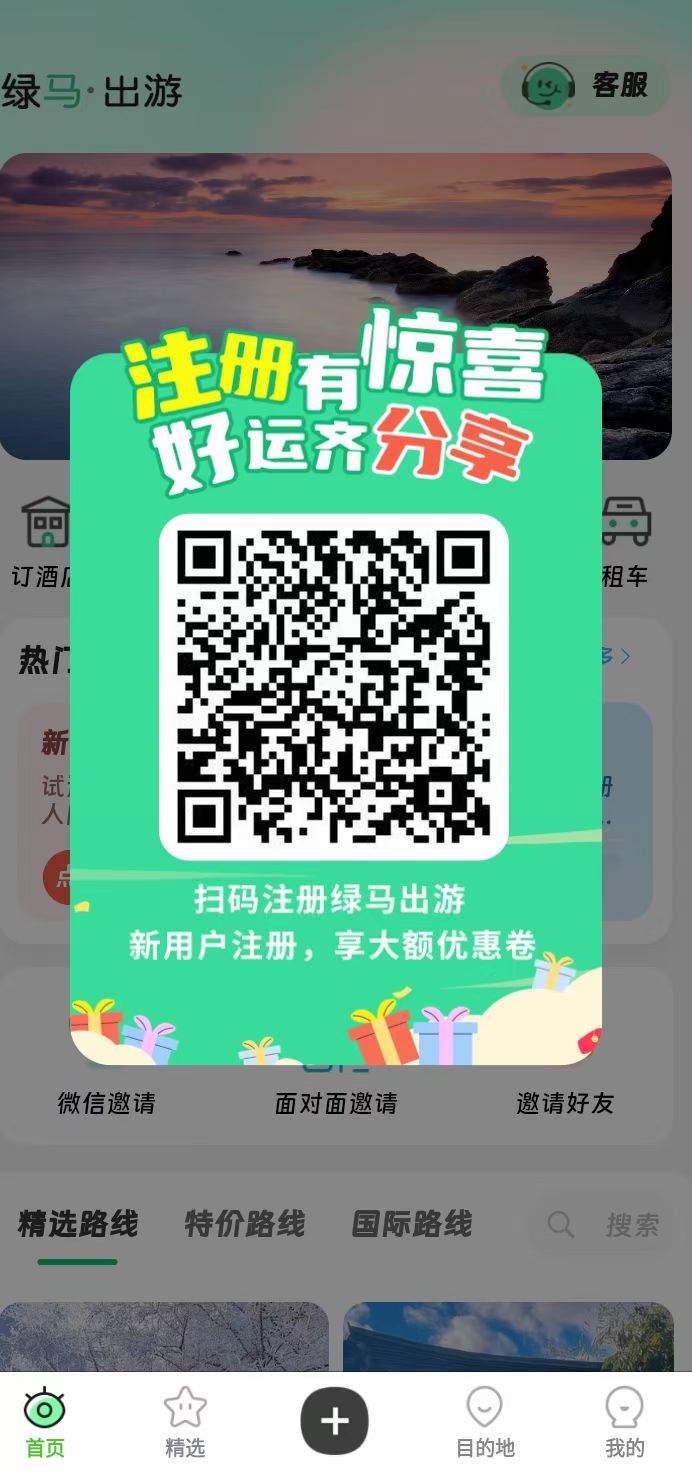Screen dimensions: 692x1482
Task: Open the 我的 profile tab
Action: (x=625, y=1422)
